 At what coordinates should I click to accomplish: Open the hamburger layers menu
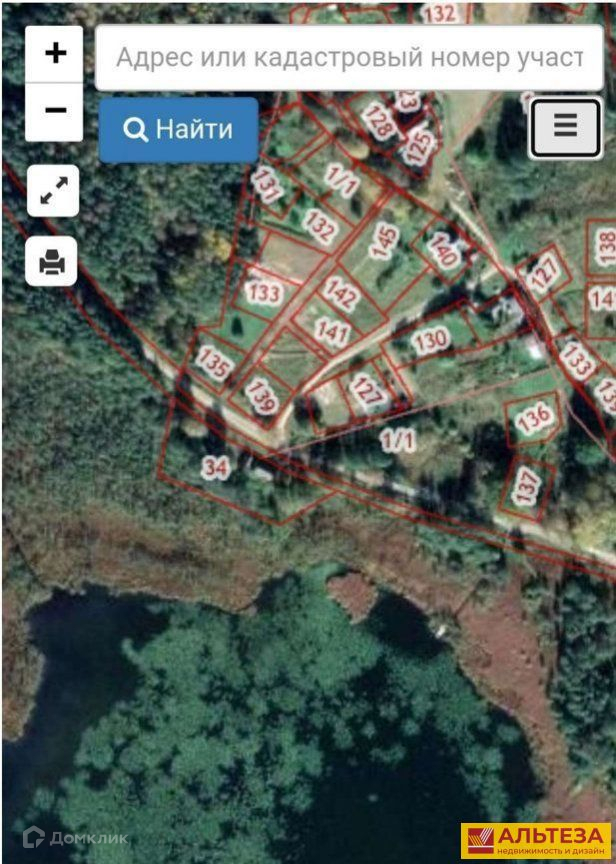click(565, 127)
